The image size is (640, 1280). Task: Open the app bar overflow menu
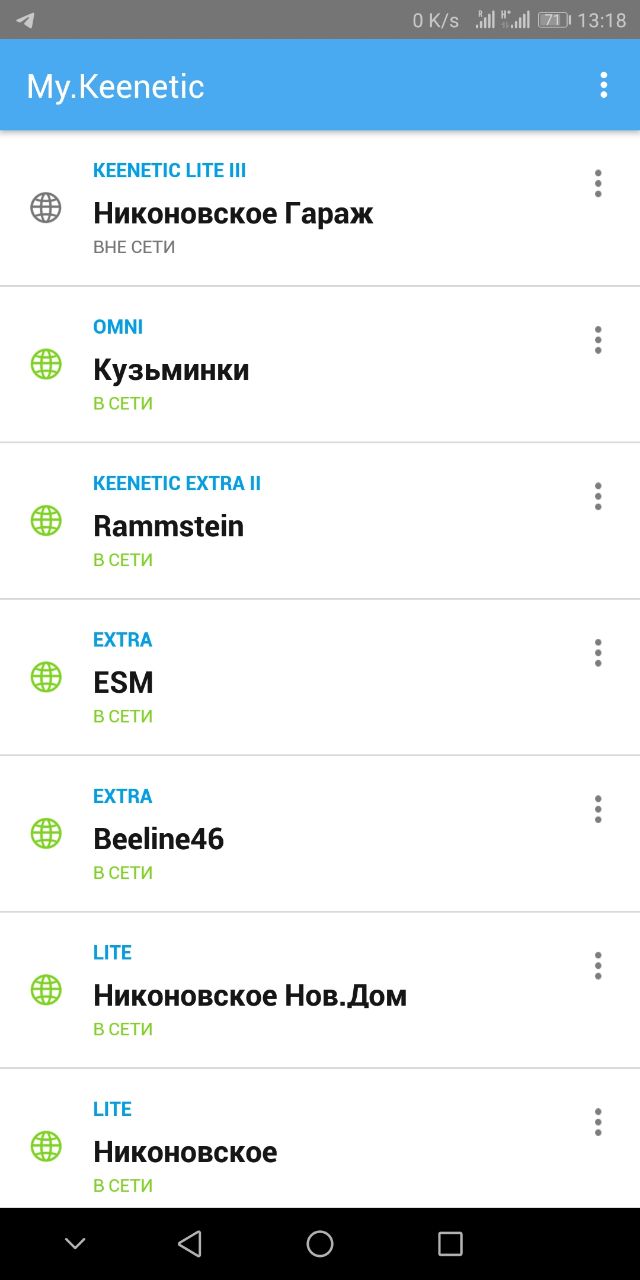point(603,85)
